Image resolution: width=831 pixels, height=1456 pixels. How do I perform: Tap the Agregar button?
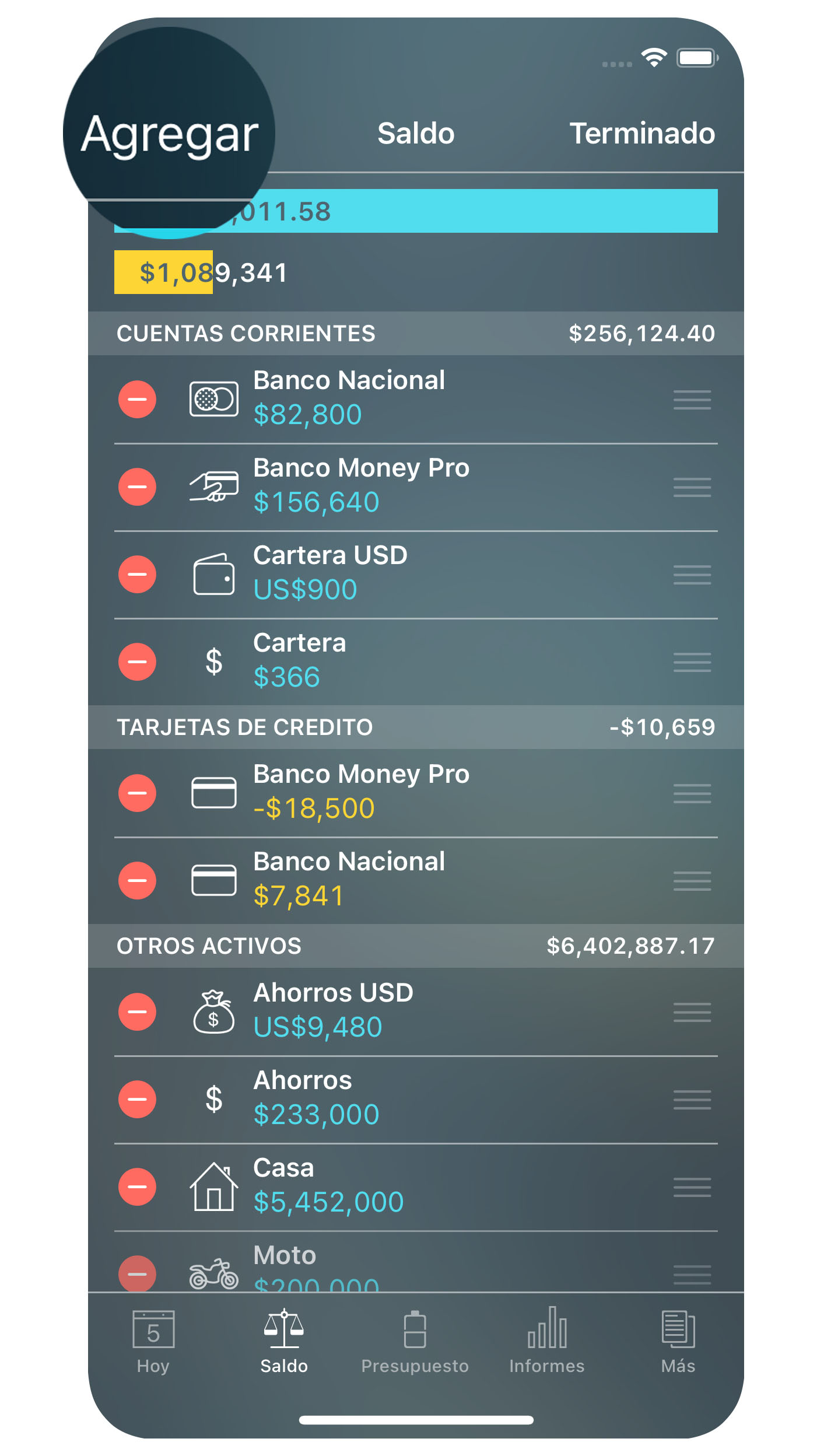click(x=170, y=133)
